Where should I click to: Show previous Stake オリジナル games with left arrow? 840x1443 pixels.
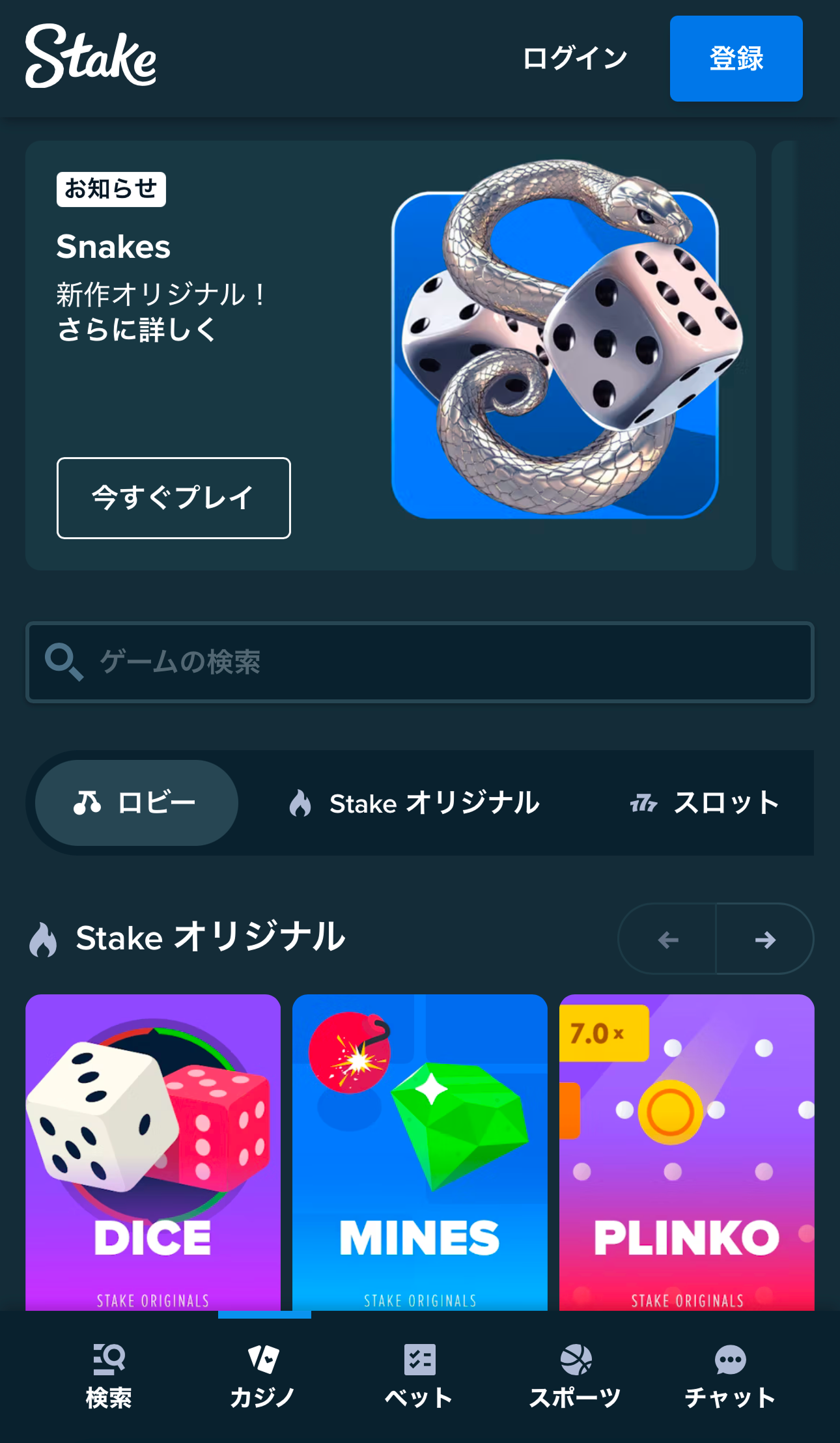coord(667,939)
